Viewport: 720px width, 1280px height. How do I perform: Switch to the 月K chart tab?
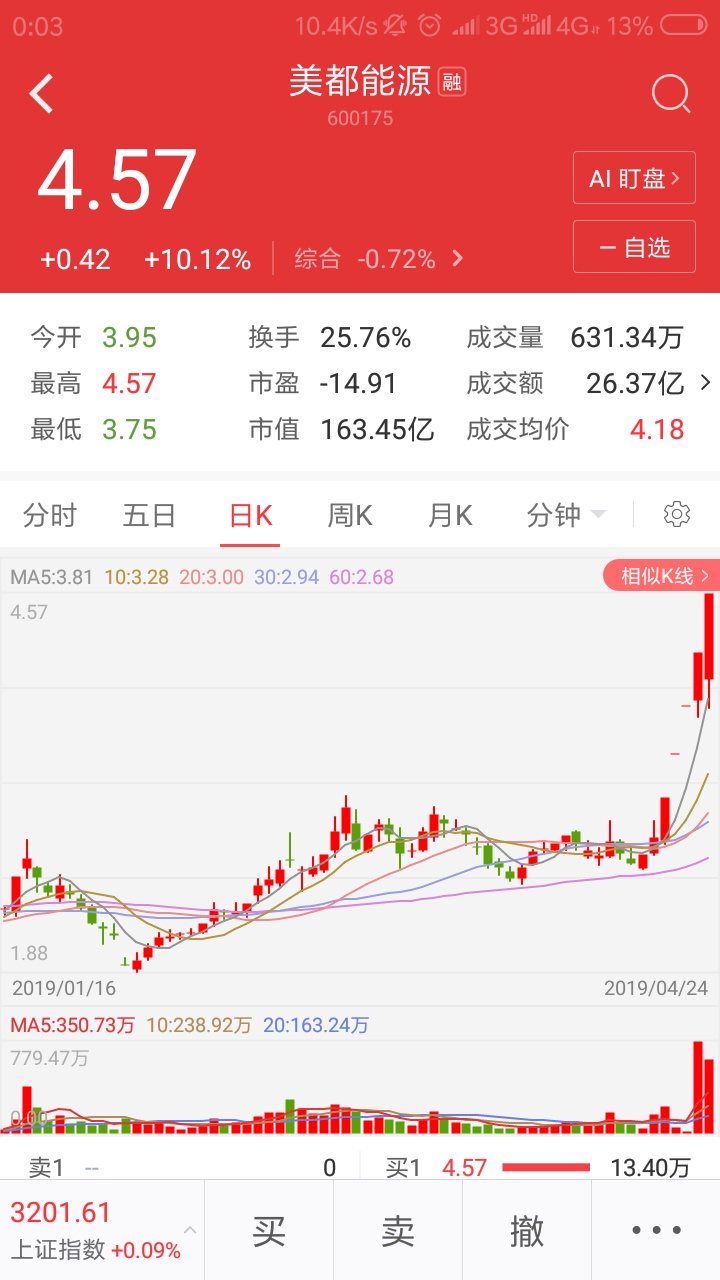click(x=450, y=516)
